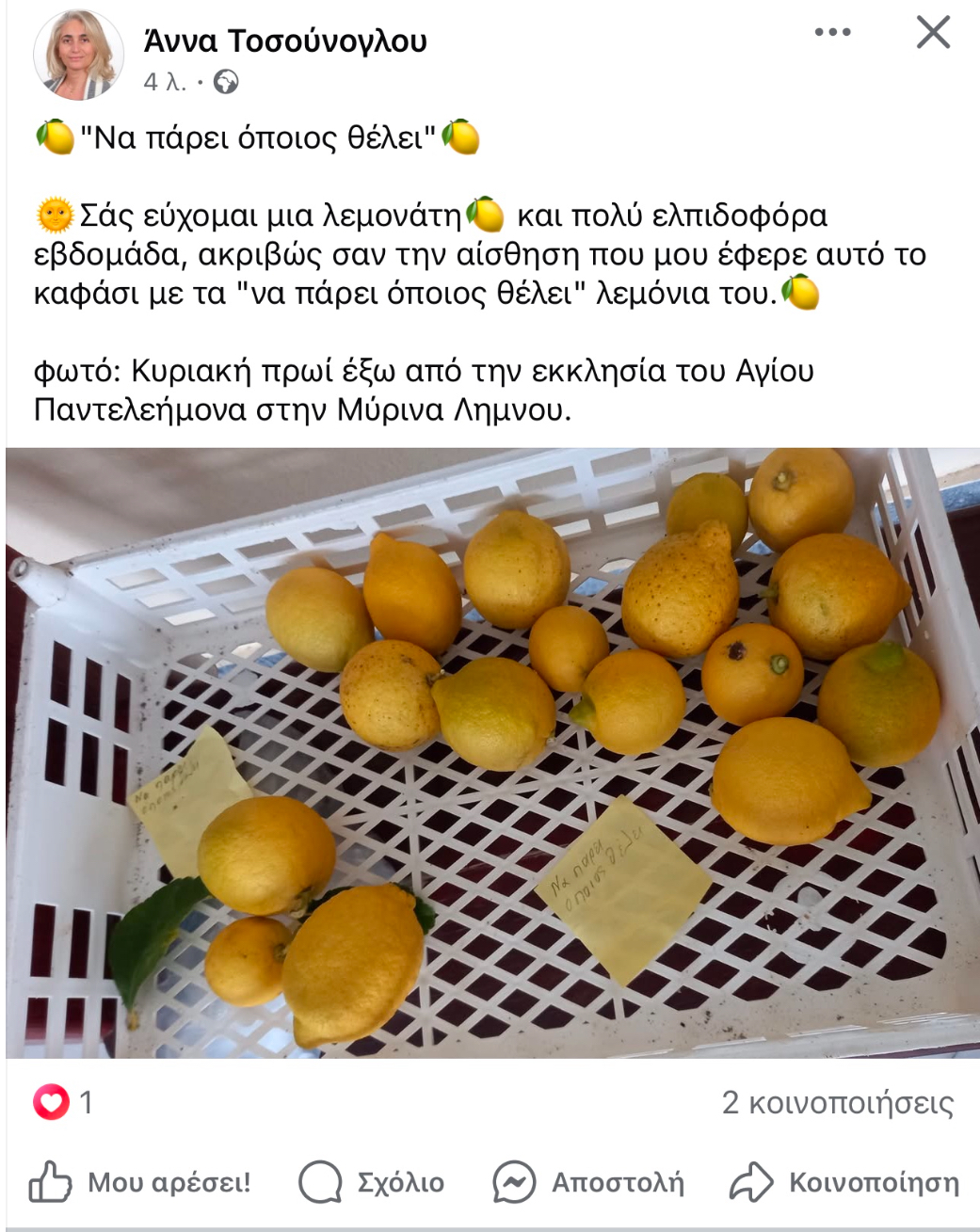The height and width of the screenshot is (1232, 980).
Task: Write a comment via Σχόλιο
Action: 372,1182
